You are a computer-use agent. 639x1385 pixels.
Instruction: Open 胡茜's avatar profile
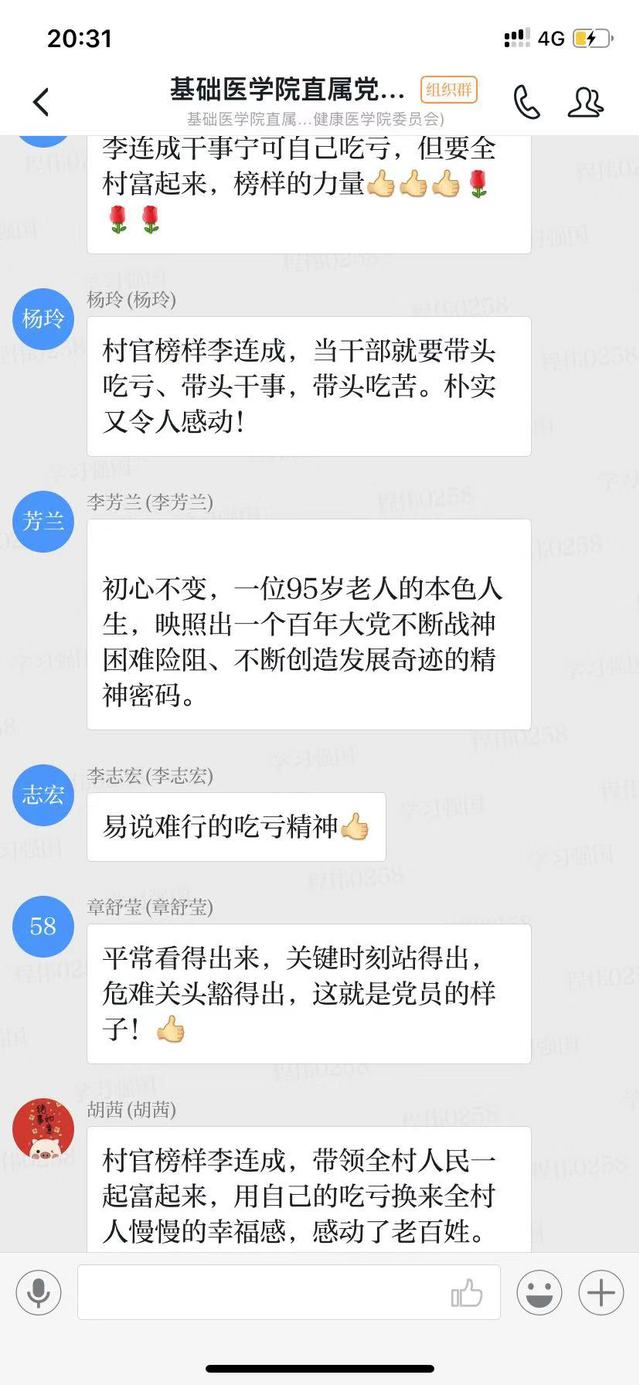click(43, 1129)
